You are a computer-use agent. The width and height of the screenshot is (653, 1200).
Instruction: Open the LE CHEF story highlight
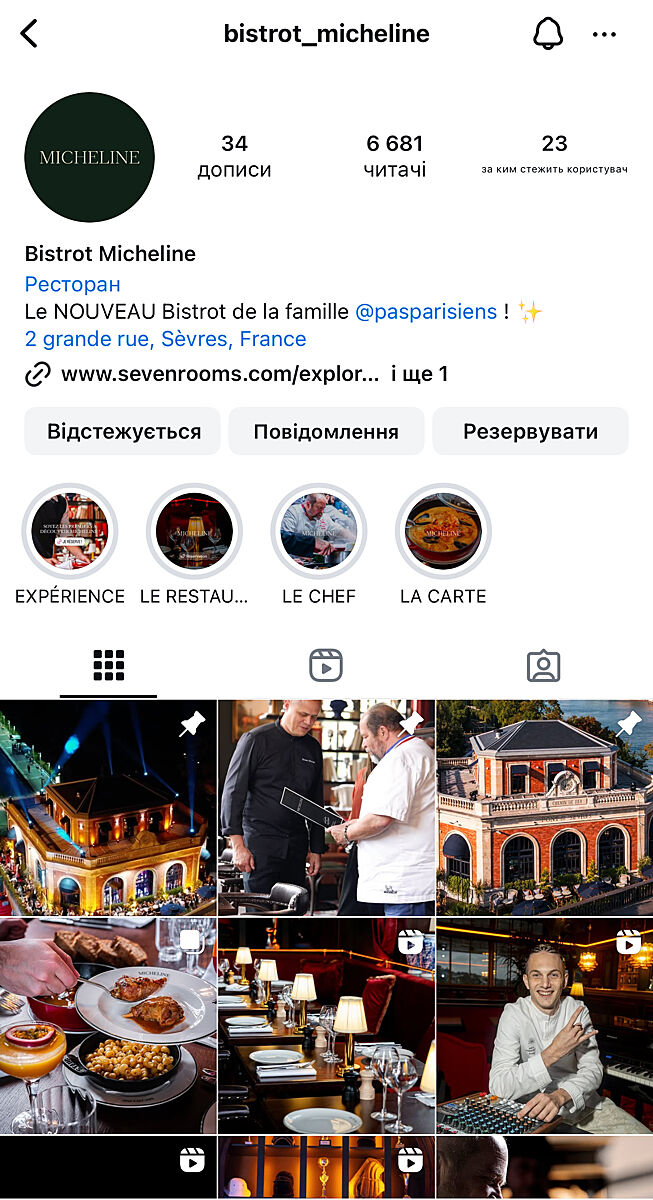pyautogui.click(x=319, y=532)
